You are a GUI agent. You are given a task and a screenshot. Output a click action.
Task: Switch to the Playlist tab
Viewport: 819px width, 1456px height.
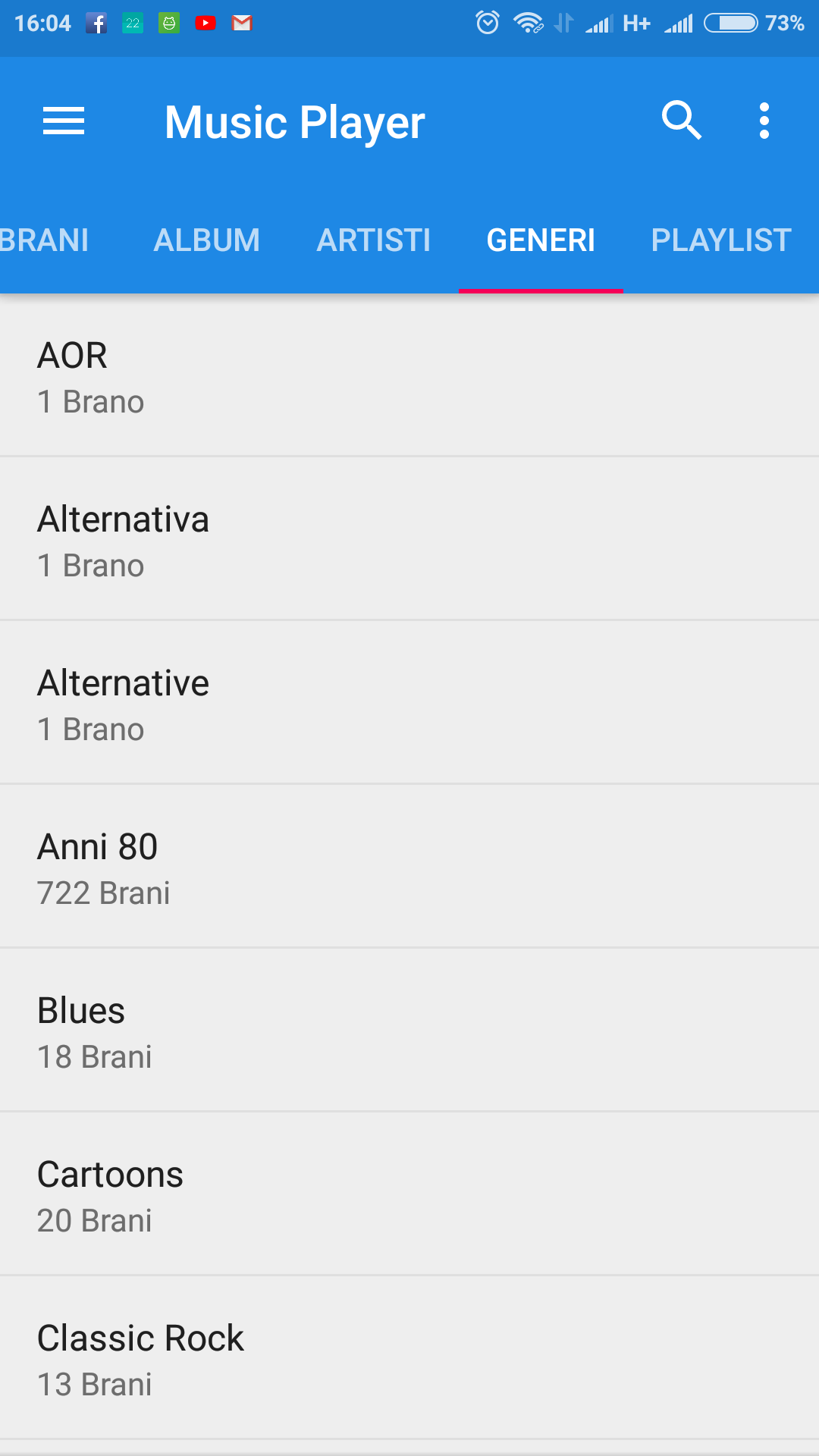pos(721,240)
